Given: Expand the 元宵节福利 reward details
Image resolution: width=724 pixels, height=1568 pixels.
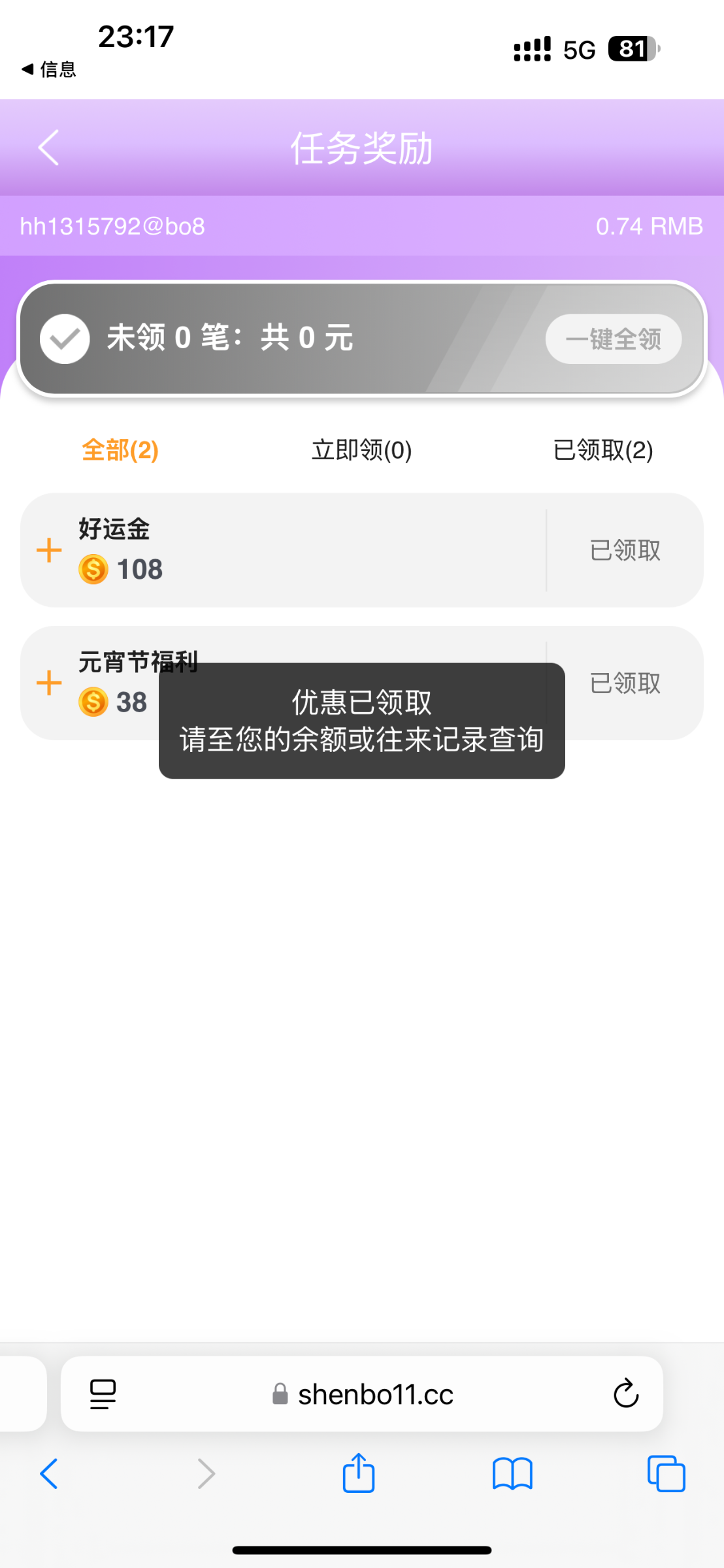Looking at the screenshot, I should click(x=49, y=683).
